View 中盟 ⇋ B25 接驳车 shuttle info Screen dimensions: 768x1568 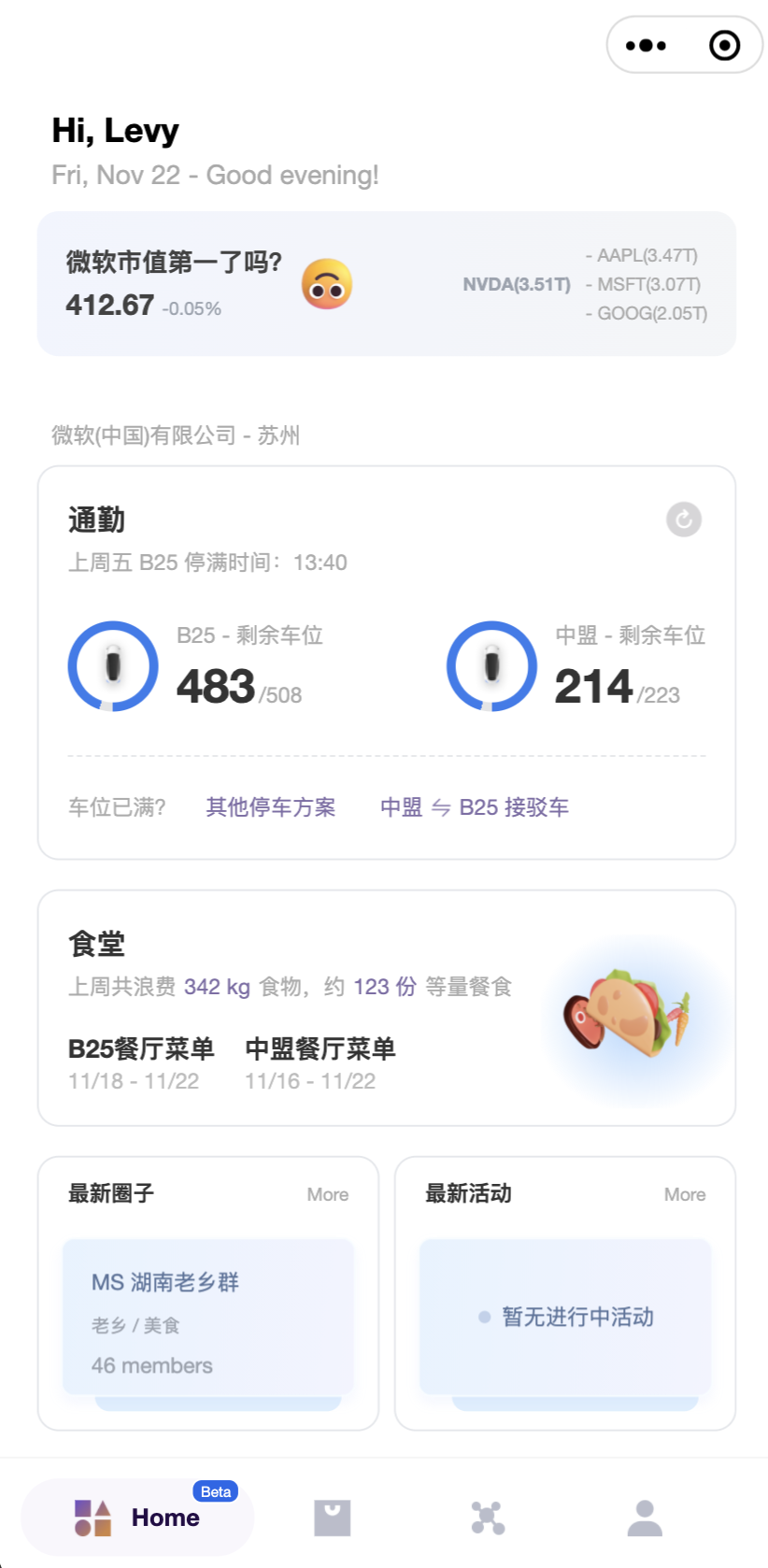(475, 807)
